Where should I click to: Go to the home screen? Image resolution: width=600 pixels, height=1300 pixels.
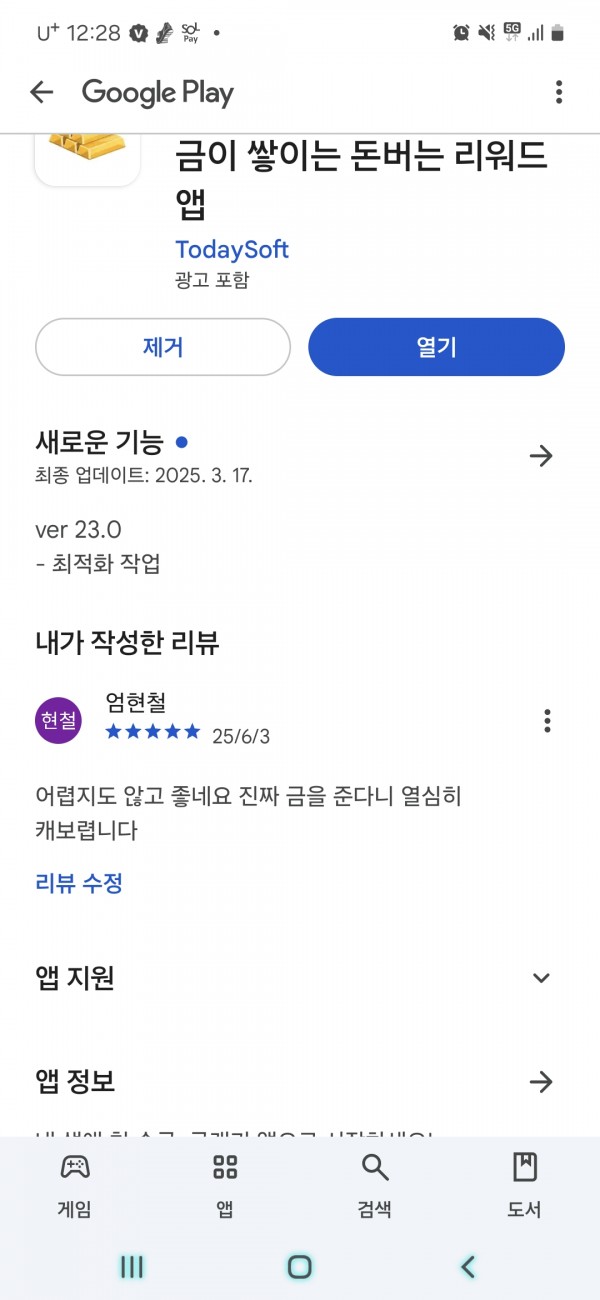pyautogui.click(x=300, y=1267)
